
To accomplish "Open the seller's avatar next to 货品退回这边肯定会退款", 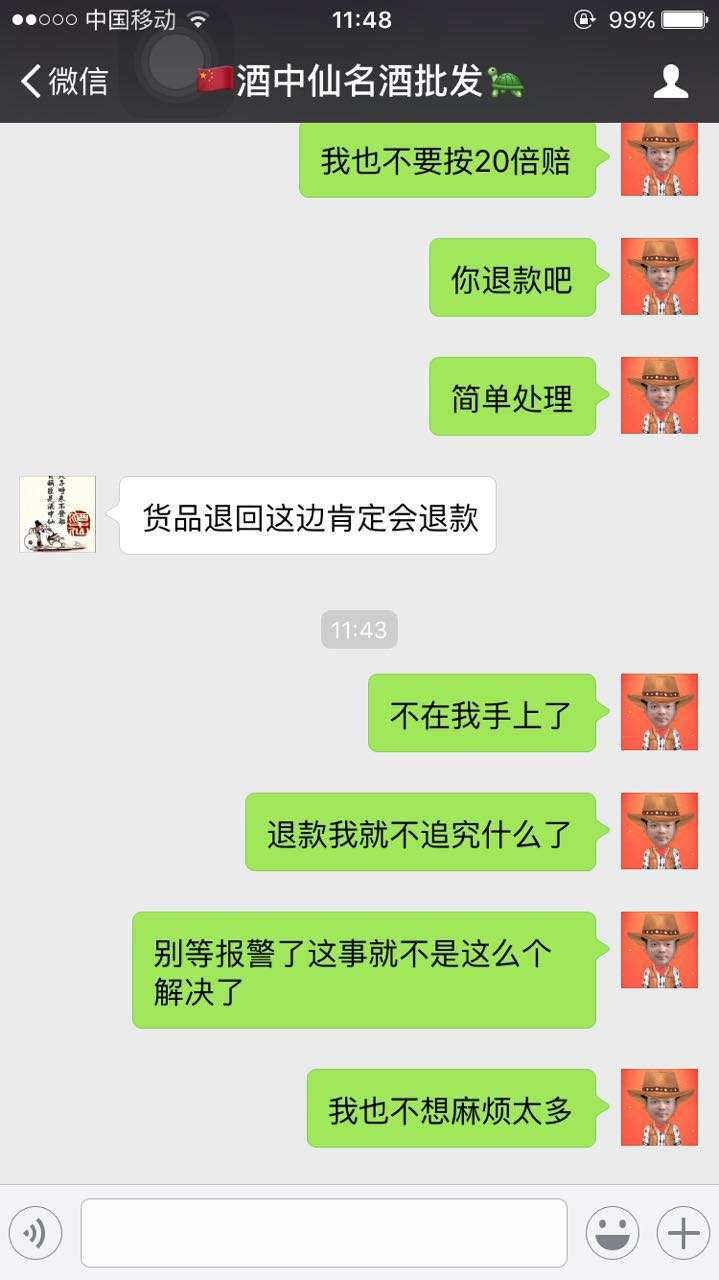I will 58,514.
